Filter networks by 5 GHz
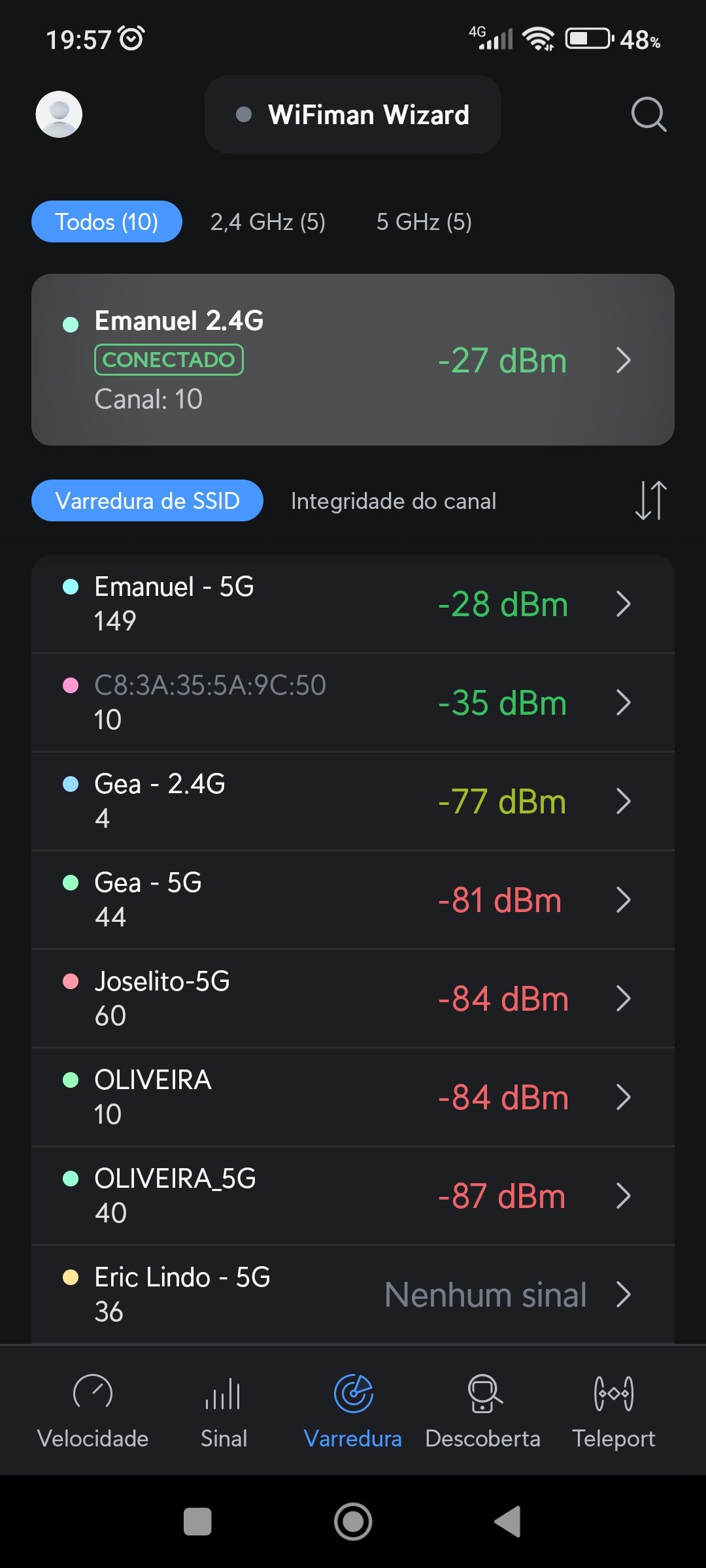This screenshot has height=1568, width=706. click(424, 222)
